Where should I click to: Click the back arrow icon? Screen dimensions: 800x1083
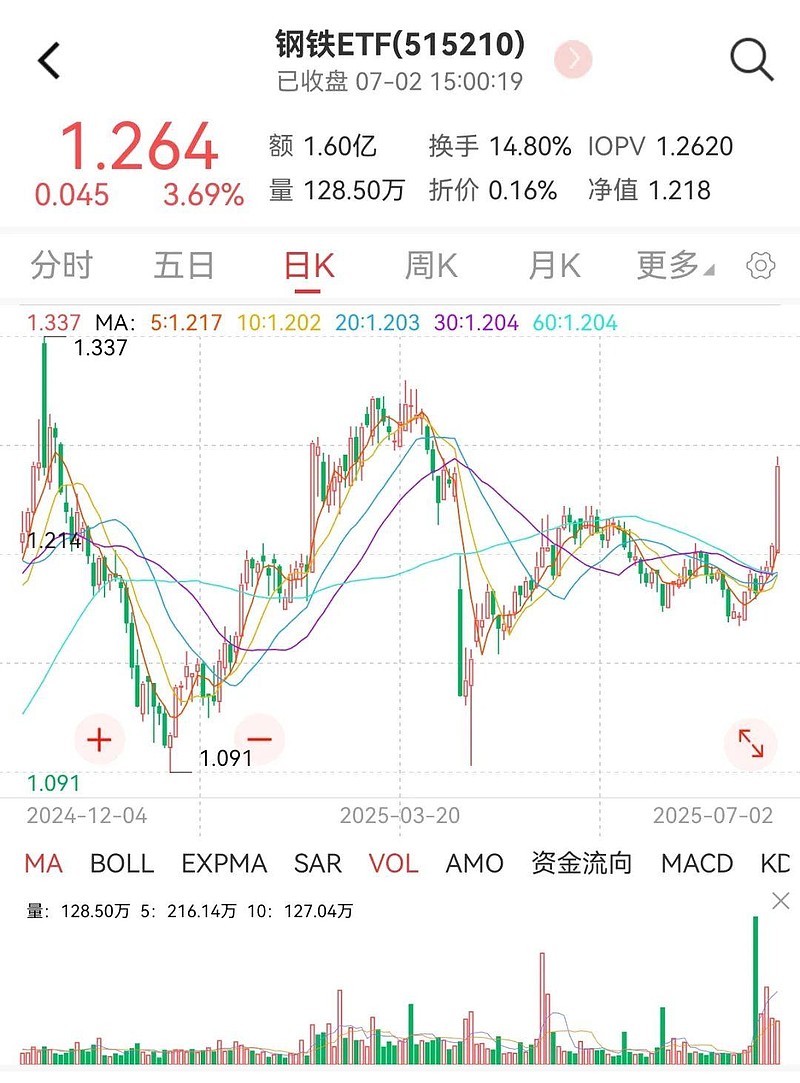click(47, 59)
